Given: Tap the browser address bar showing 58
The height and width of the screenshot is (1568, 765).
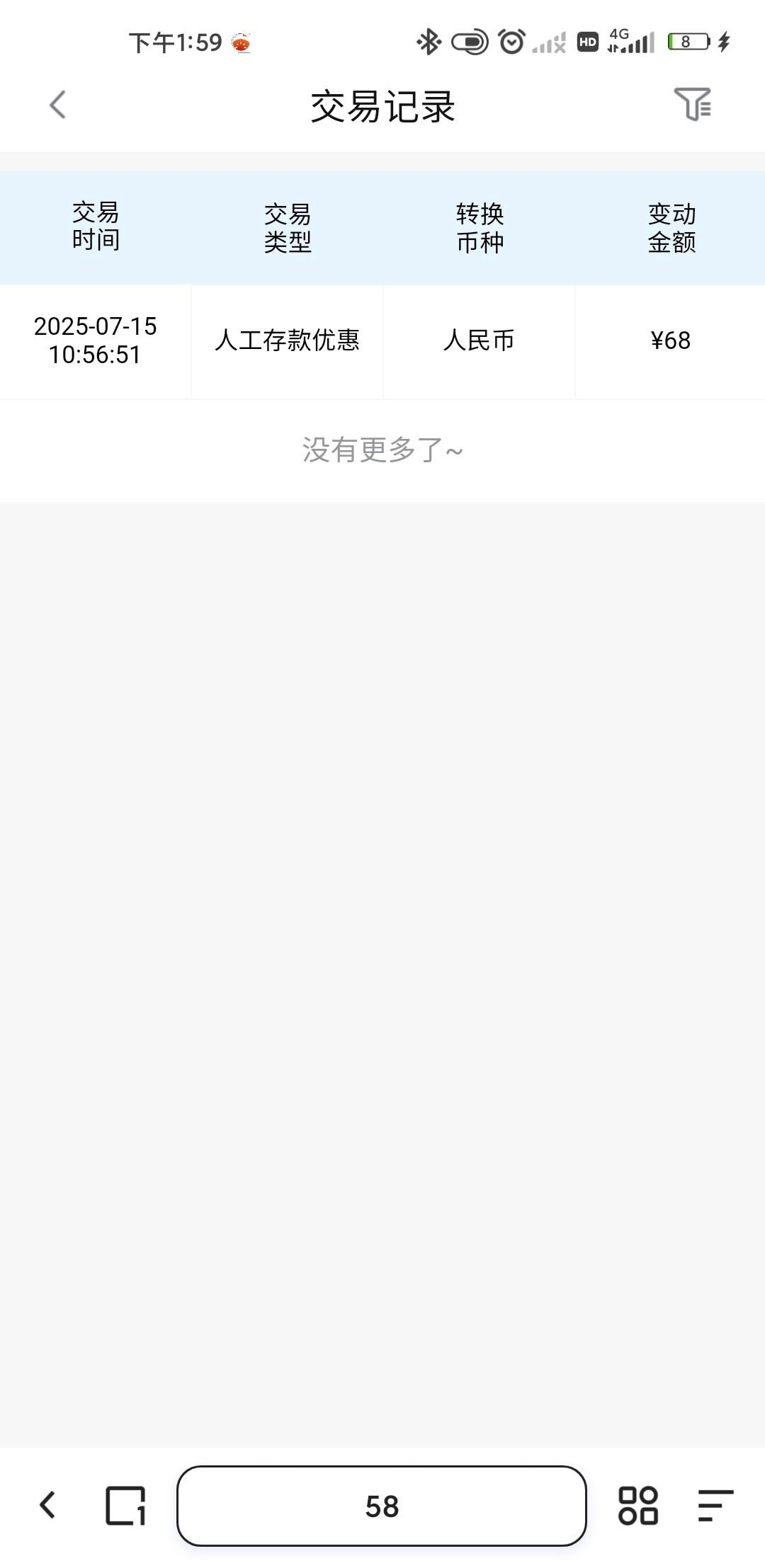Looking at the screenshot, I should pos(382,1506).
